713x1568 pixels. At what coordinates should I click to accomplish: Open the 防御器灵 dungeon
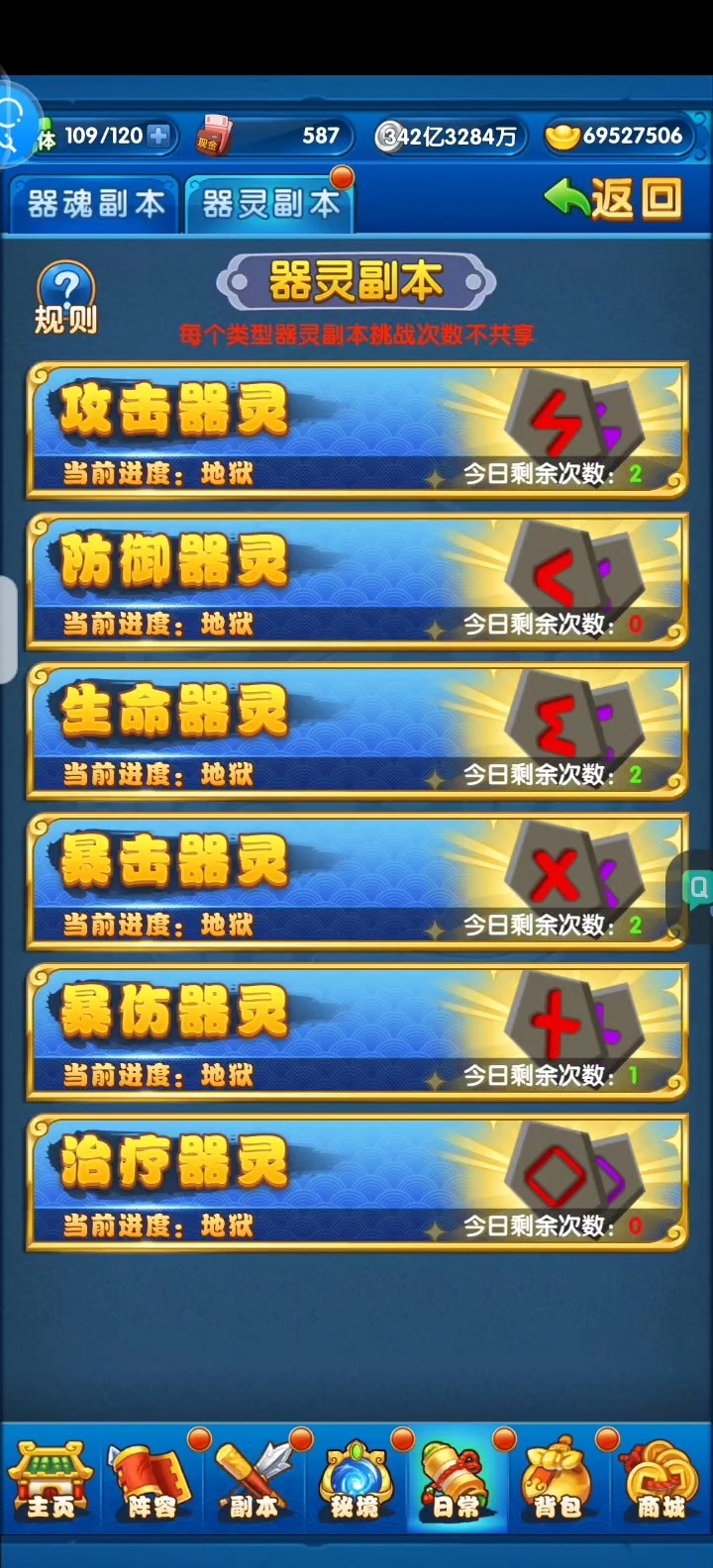[356, 580]
